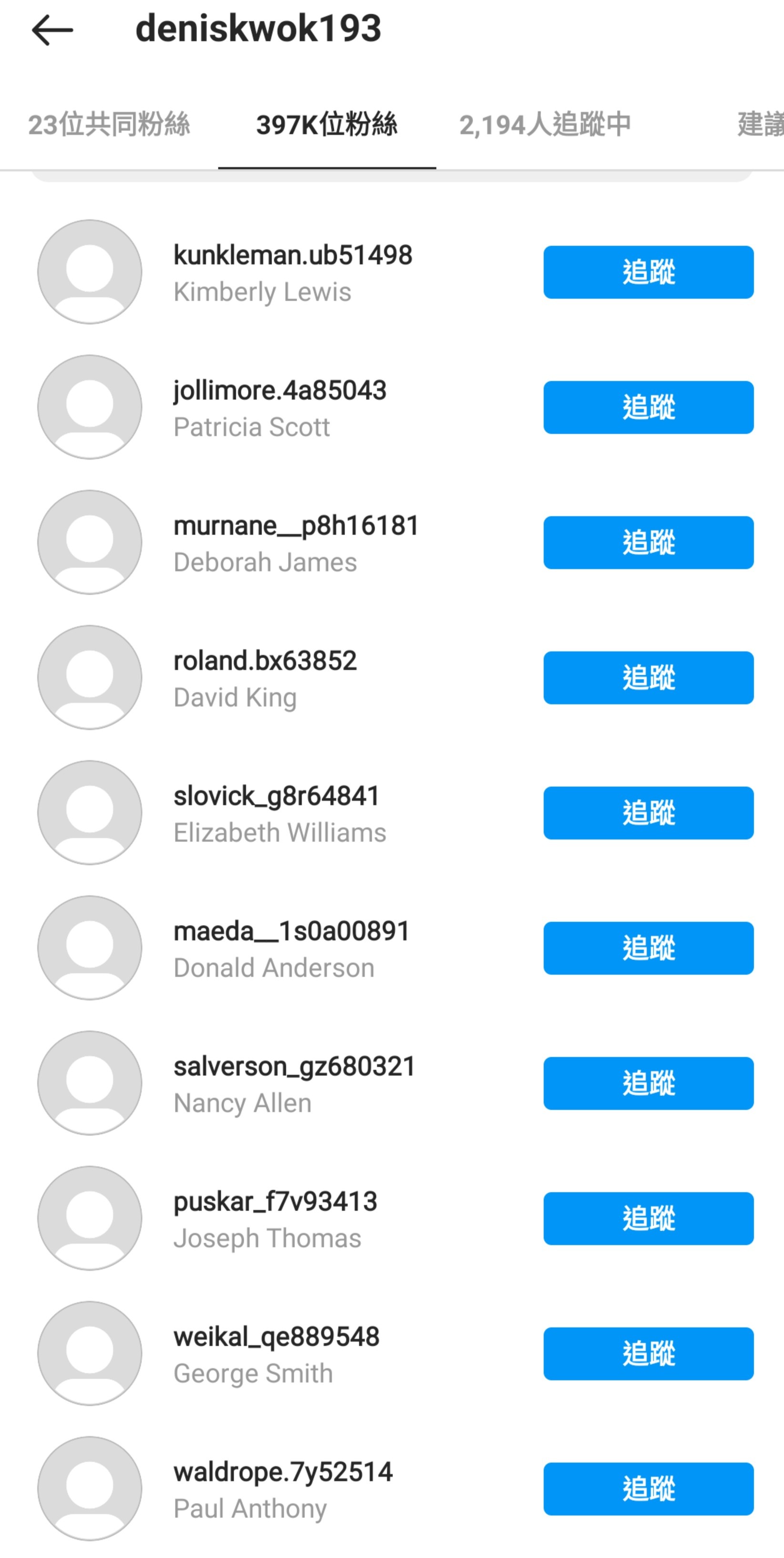Open roland.bx63852's profile picture

pos(89,677)
